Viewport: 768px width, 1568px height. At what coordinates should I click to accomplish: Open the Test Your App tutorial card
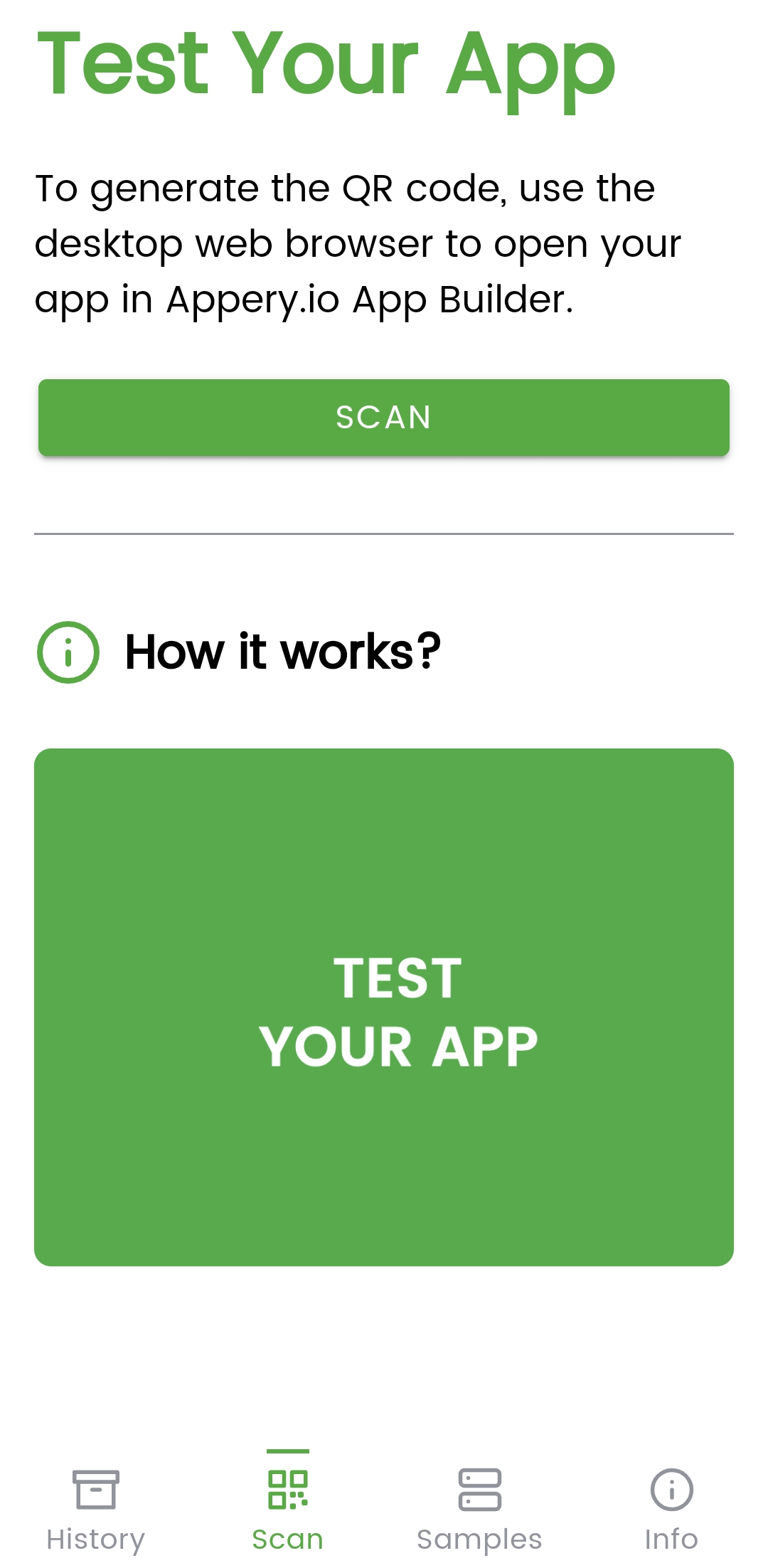coord(384,1007)
